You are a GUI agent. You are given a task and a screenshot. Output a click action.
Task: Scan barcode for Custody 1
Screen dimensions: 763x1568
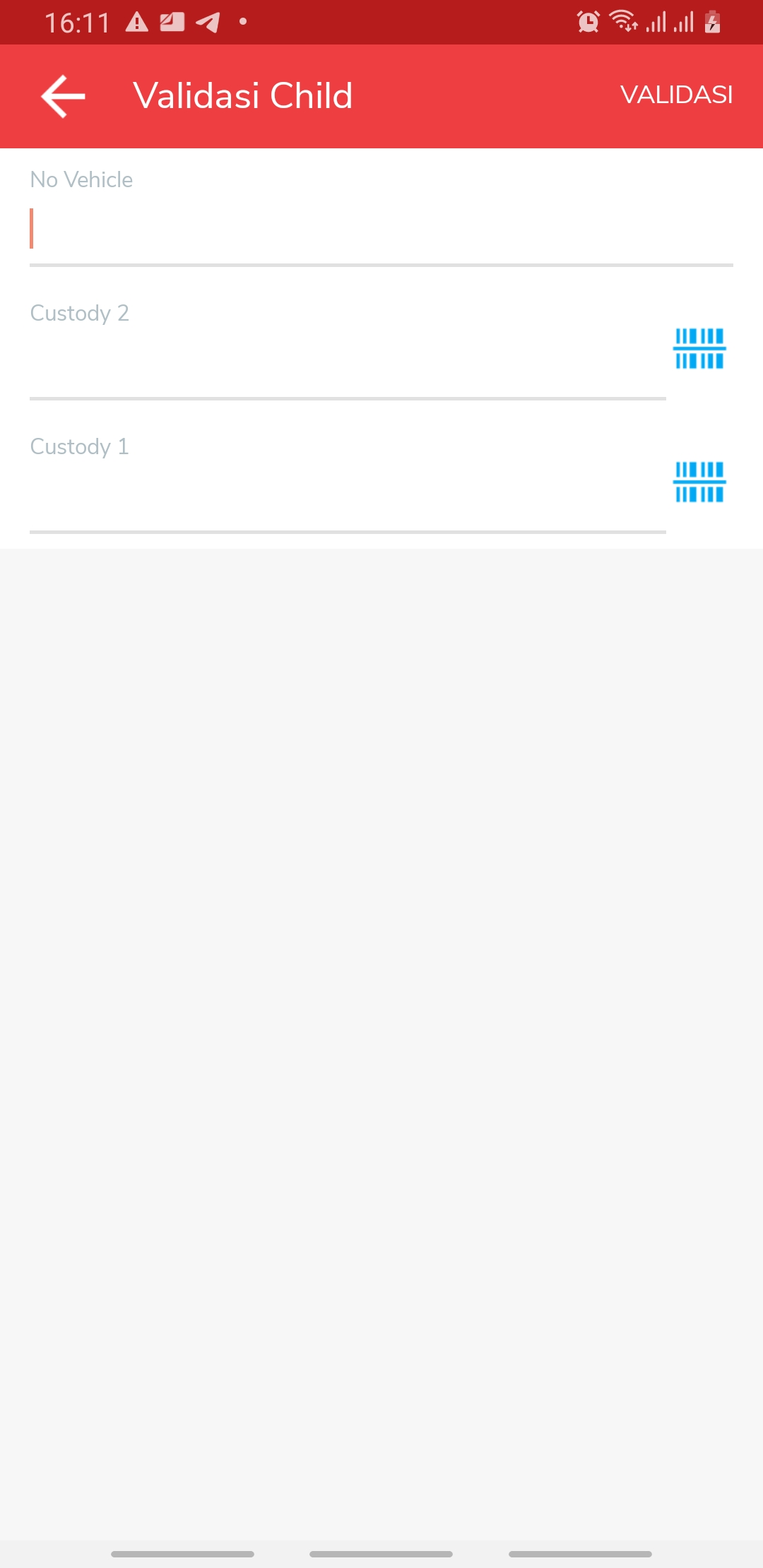[699, 482]
